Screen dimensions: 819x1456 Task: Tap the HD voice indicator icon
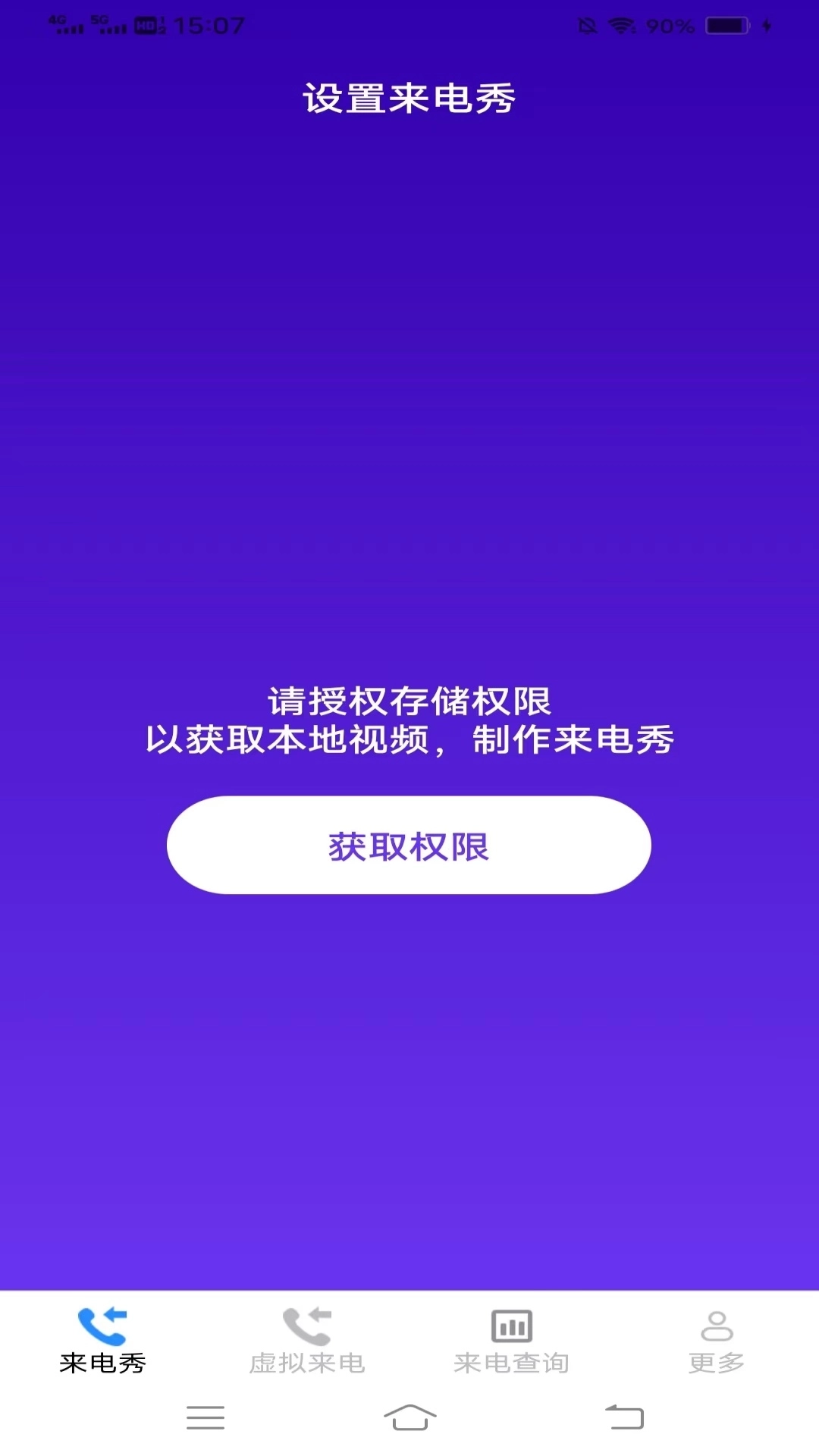149,24
